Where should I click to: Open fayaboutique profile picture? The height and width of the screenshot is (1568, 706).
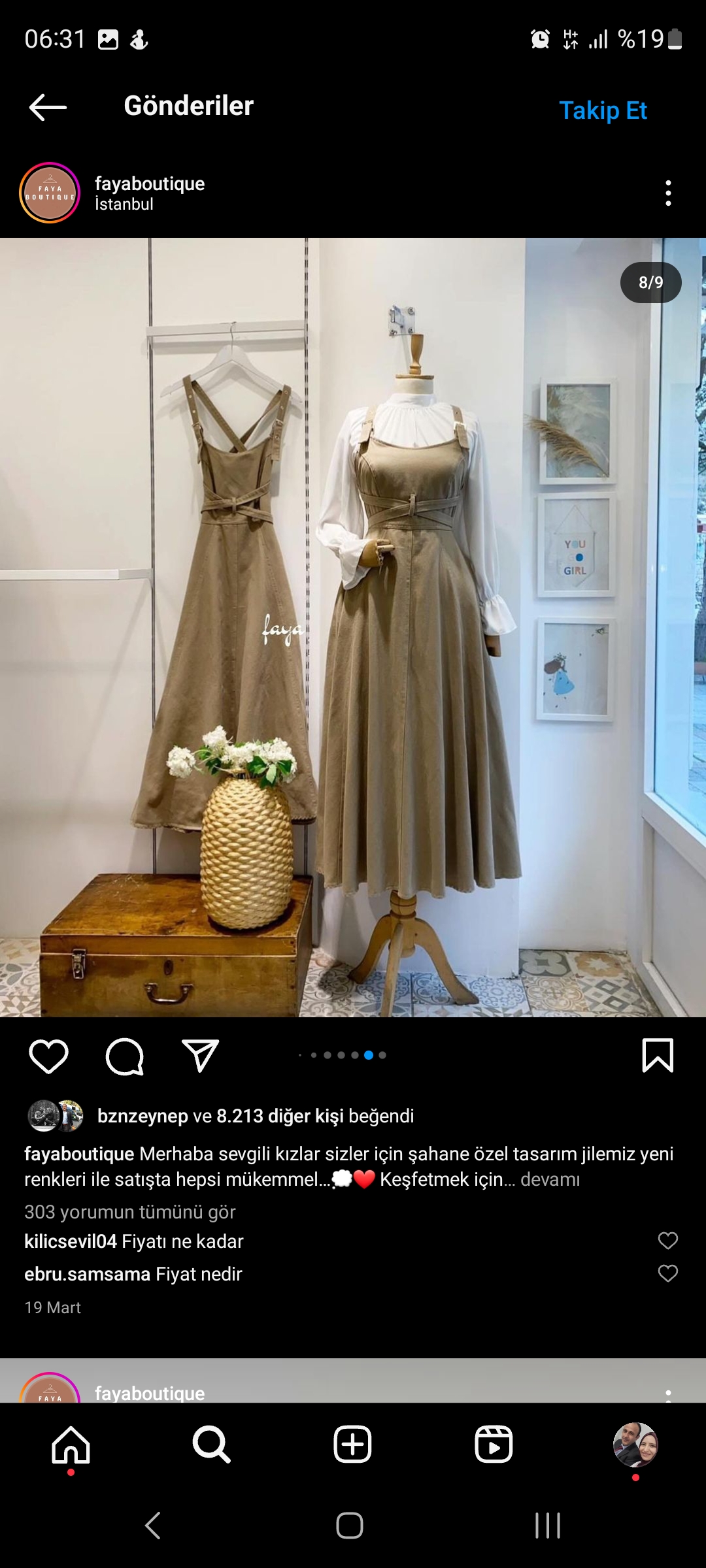pyautogui.click(x=50, y=193)
